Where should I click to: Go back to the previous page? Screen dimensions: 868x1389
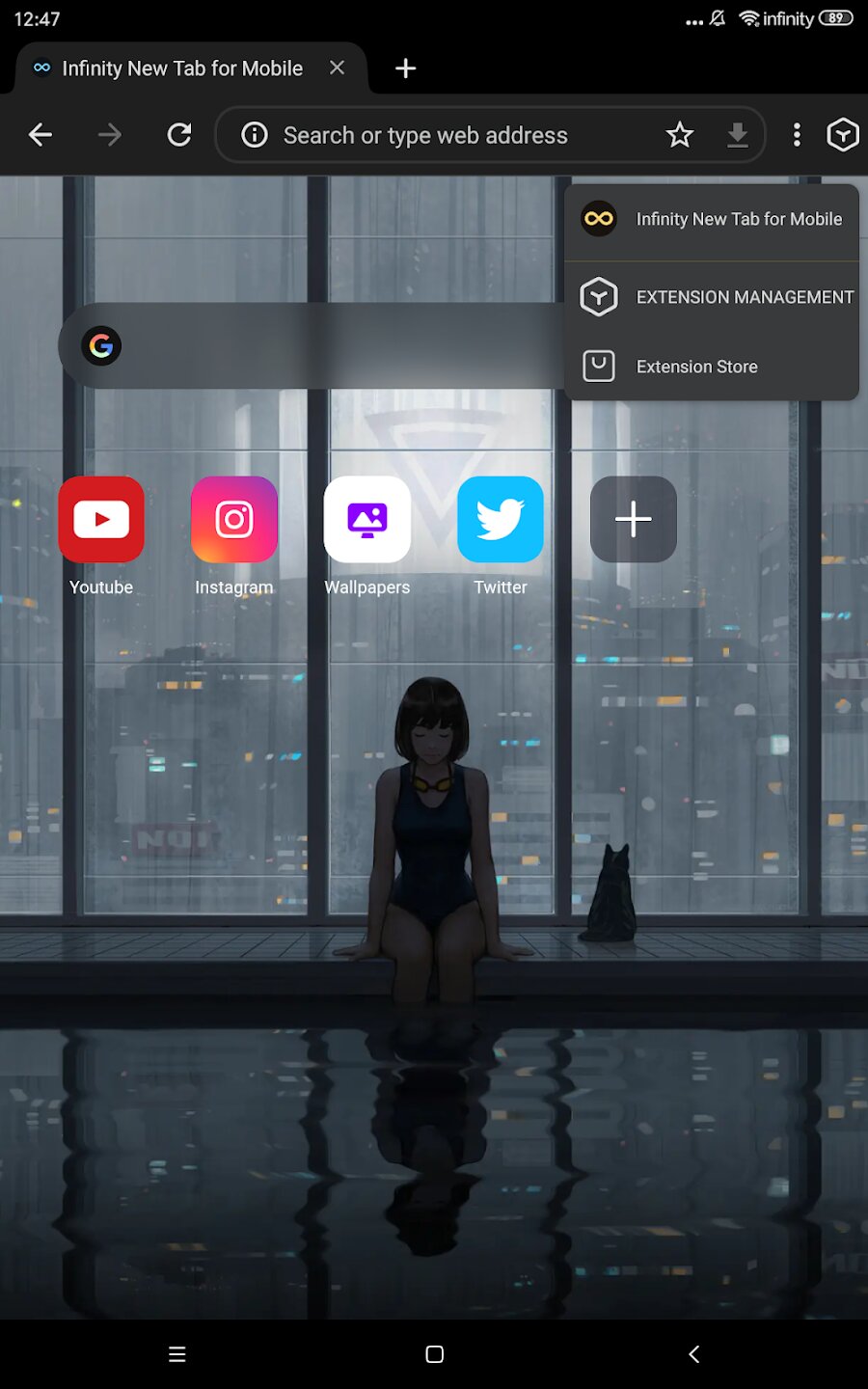(x=41, y=135)
